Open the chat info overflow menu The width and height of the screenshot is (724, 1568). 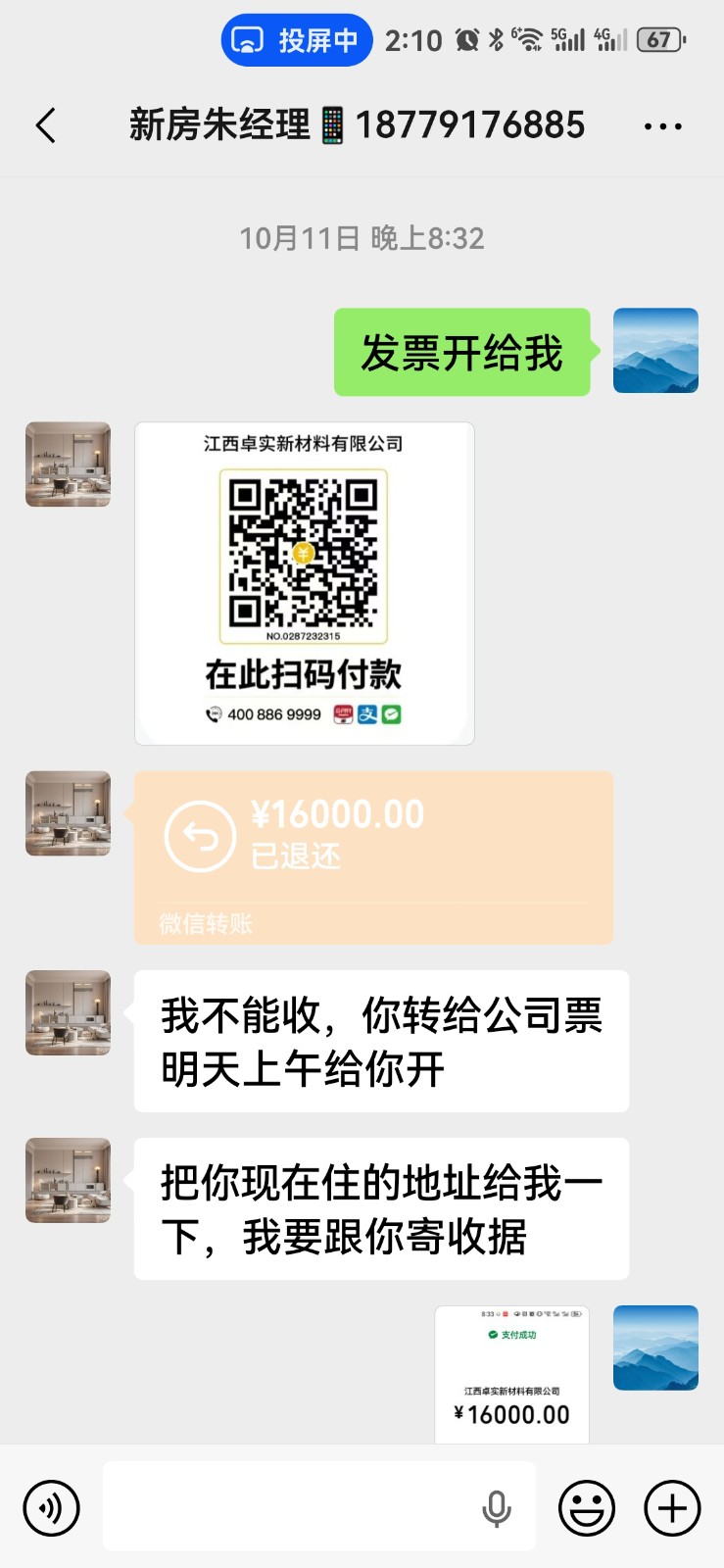tap(663, 125)
